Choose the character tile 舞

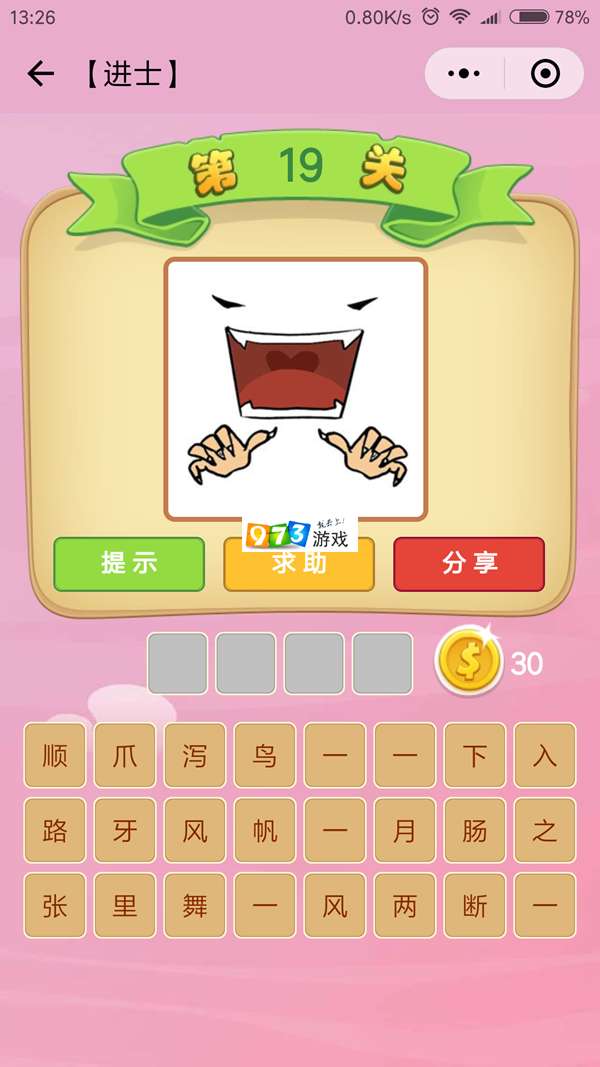click(195, 906)
